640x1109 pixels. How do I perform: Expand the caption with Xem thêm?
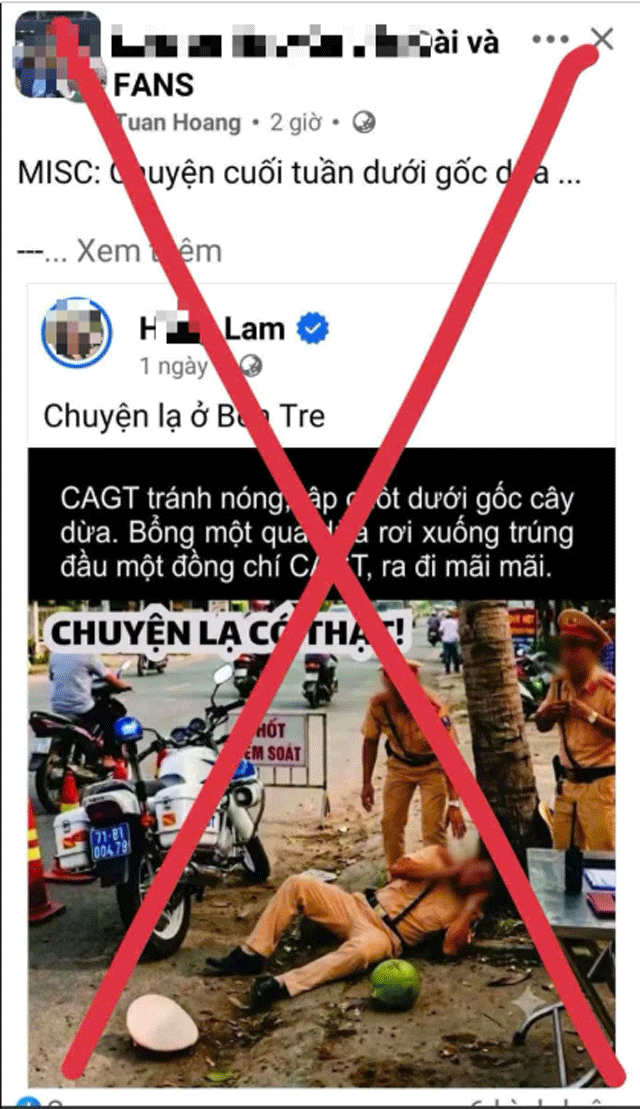149,250
